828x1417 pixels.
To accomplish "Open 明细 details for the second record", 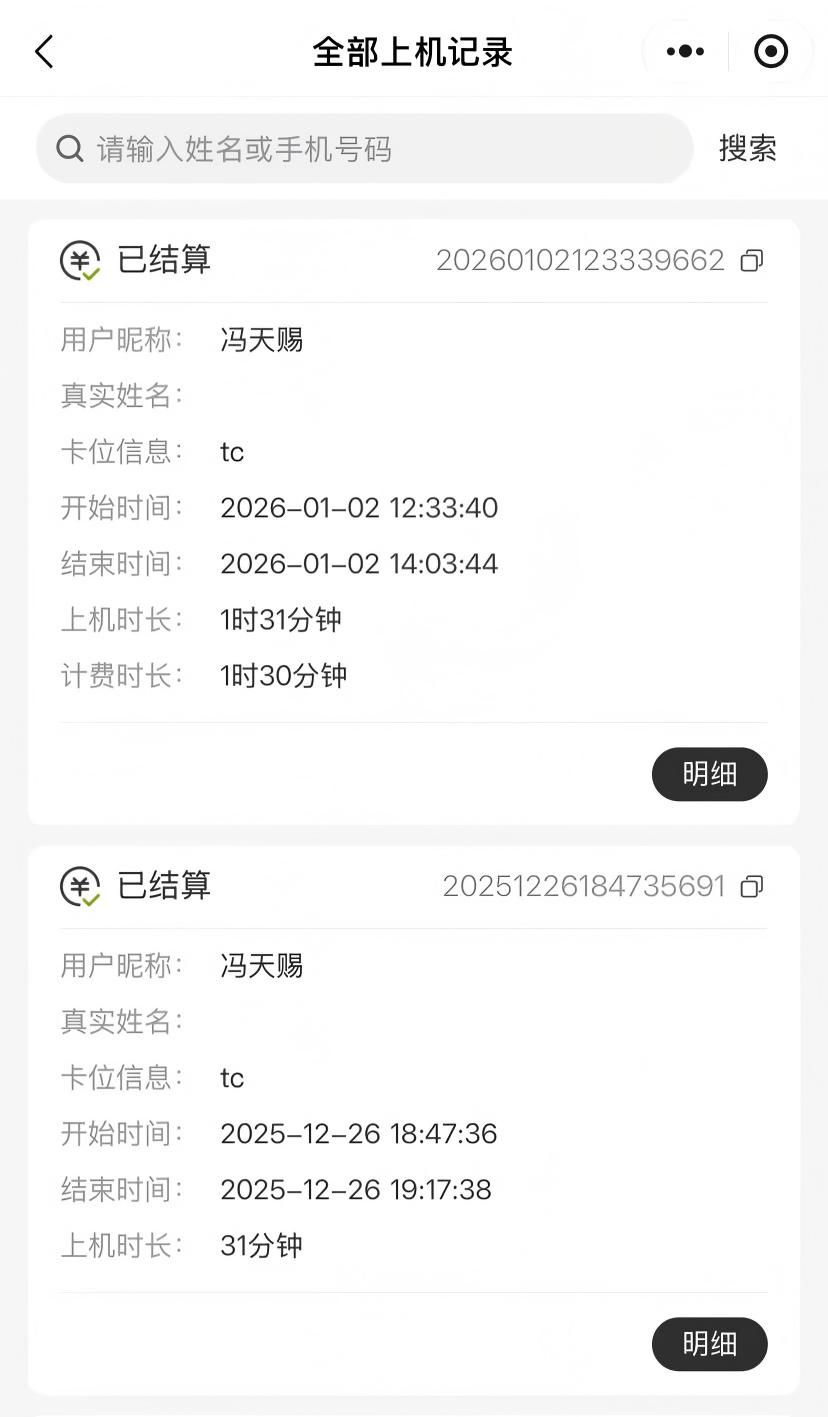I will (x=709, y=1344).
